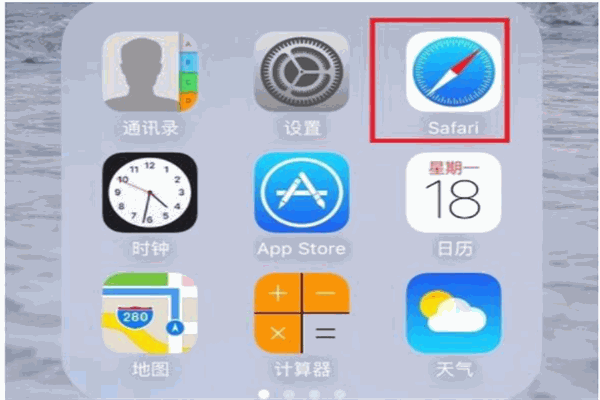Open the 通讯录 contacts app
600x400 pixels.
(150, 72)
